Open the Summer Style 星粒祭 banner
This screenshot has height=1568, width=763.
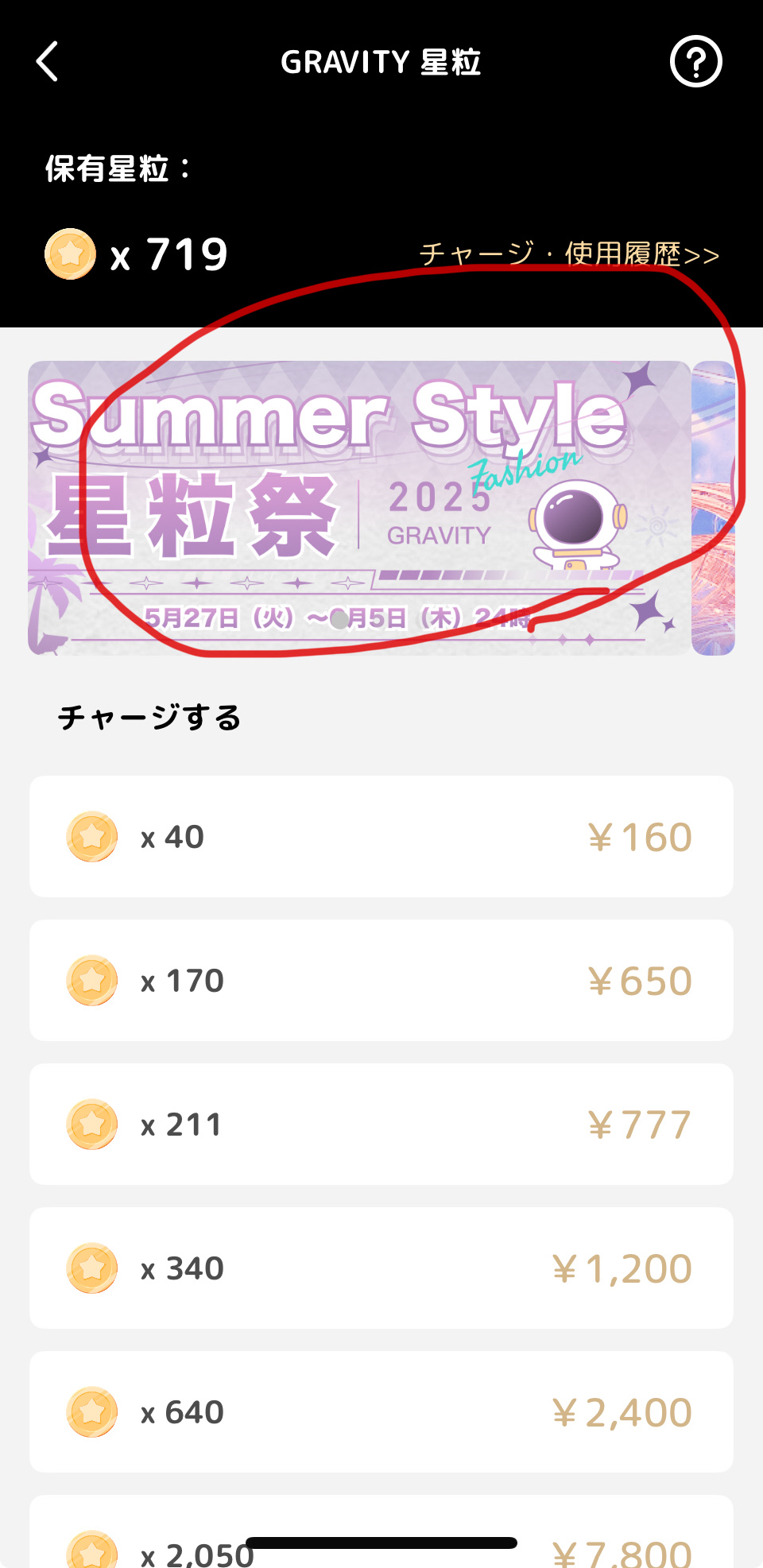pyautogui.click(x=359, y=509)
